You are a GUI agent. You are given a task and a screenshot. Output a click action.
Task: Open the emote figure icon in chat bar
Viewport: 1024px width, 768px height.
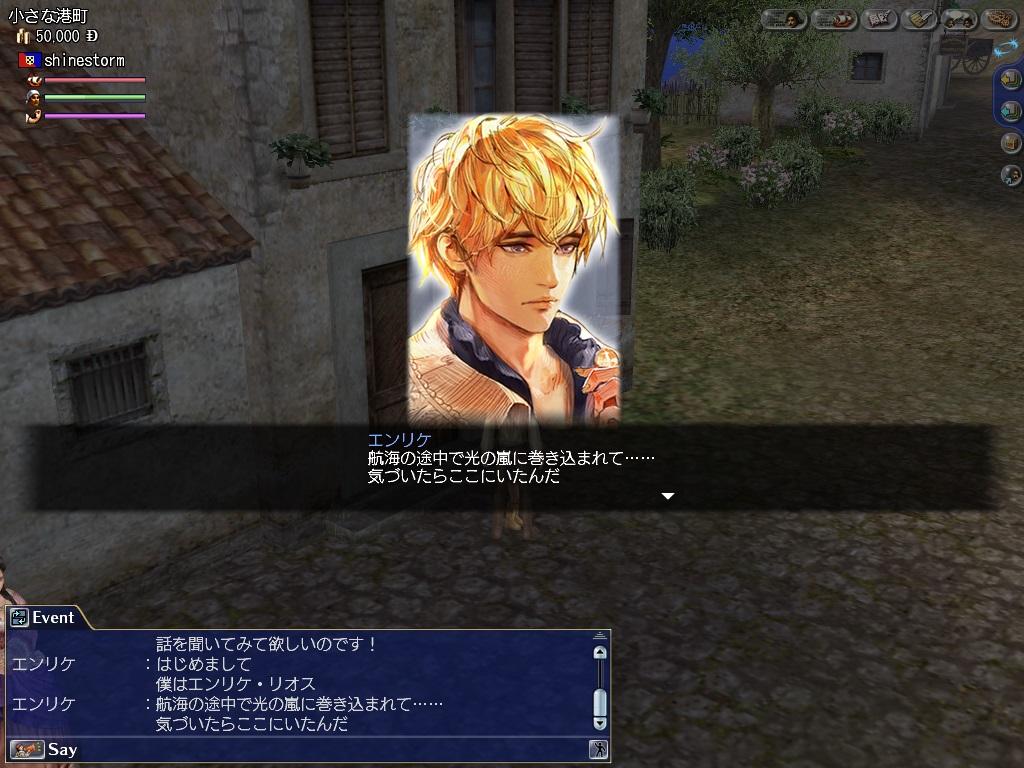(x=598, y=750)
